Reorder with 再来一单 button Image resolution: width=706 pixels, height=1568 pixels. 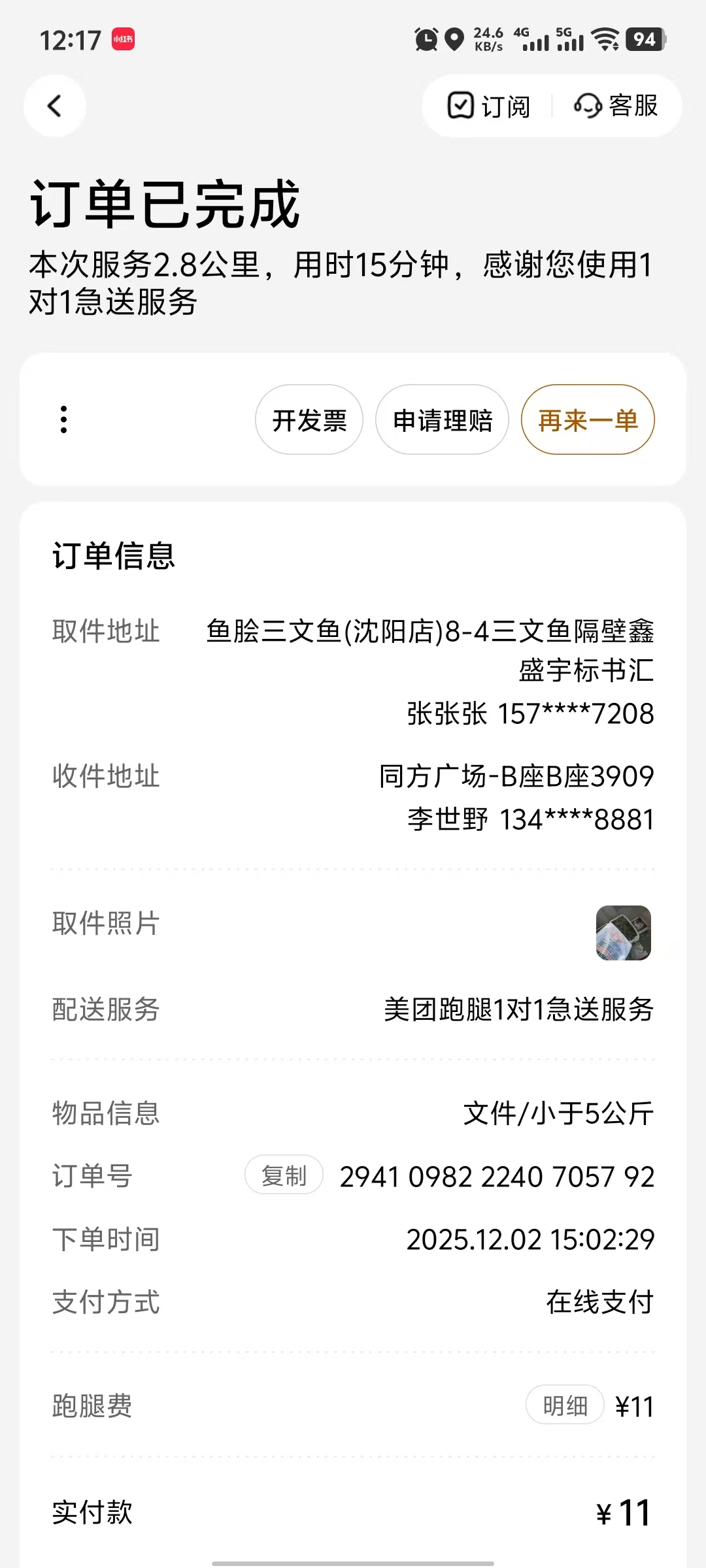click(588, 420)
